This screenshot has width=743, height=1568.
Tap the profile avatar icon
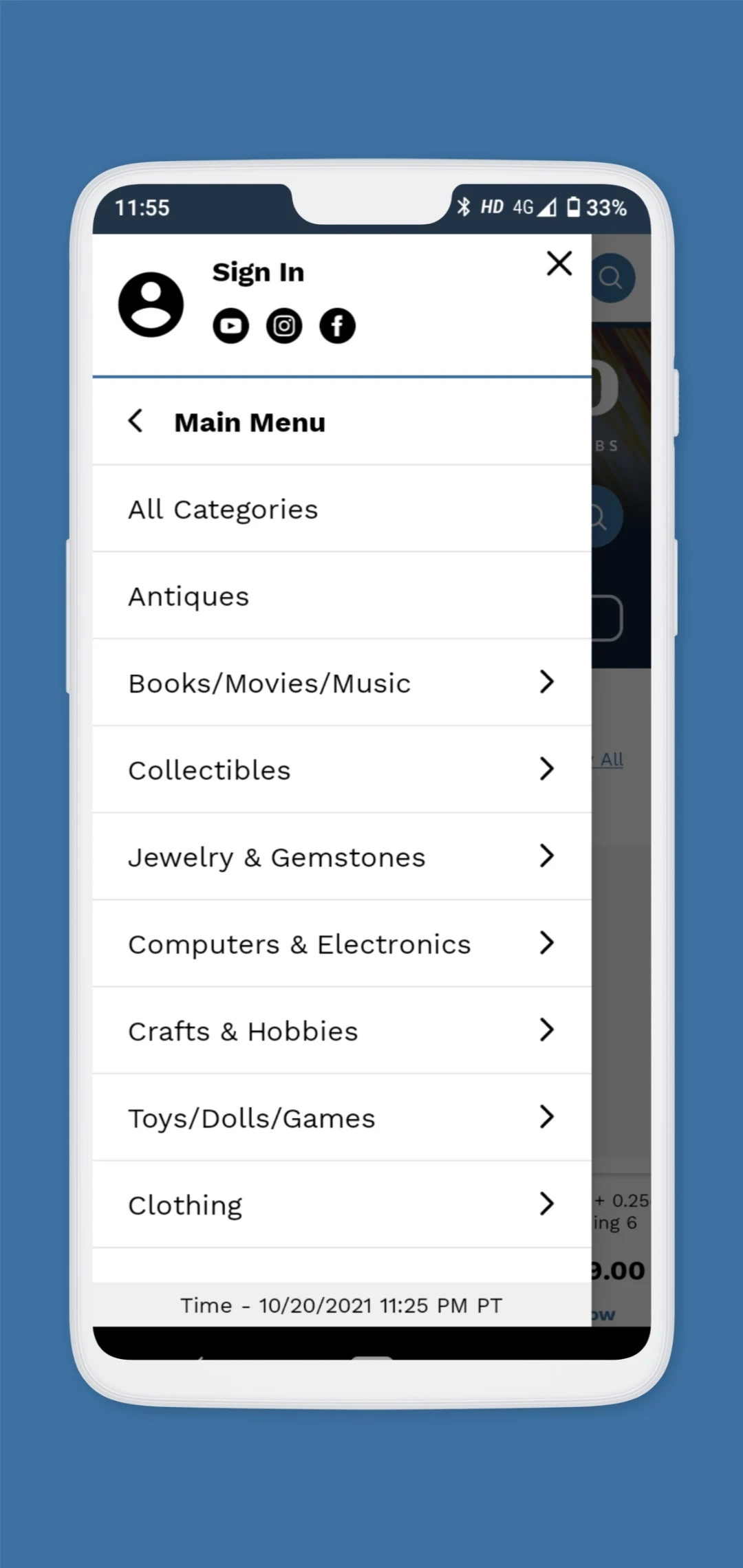pos(151,305)
